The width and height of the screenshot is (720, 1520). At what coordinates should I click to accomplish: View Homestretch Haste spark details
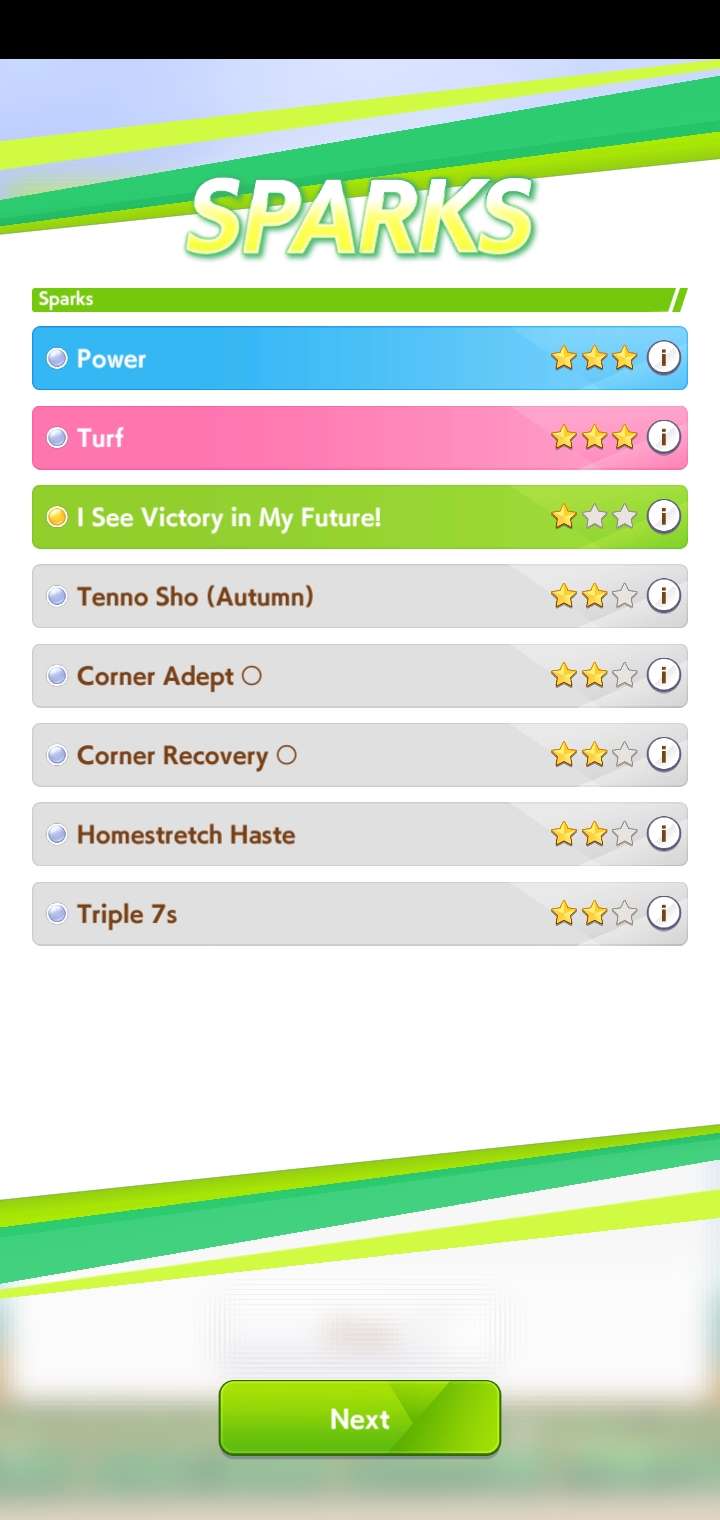[x=664, y=833]
